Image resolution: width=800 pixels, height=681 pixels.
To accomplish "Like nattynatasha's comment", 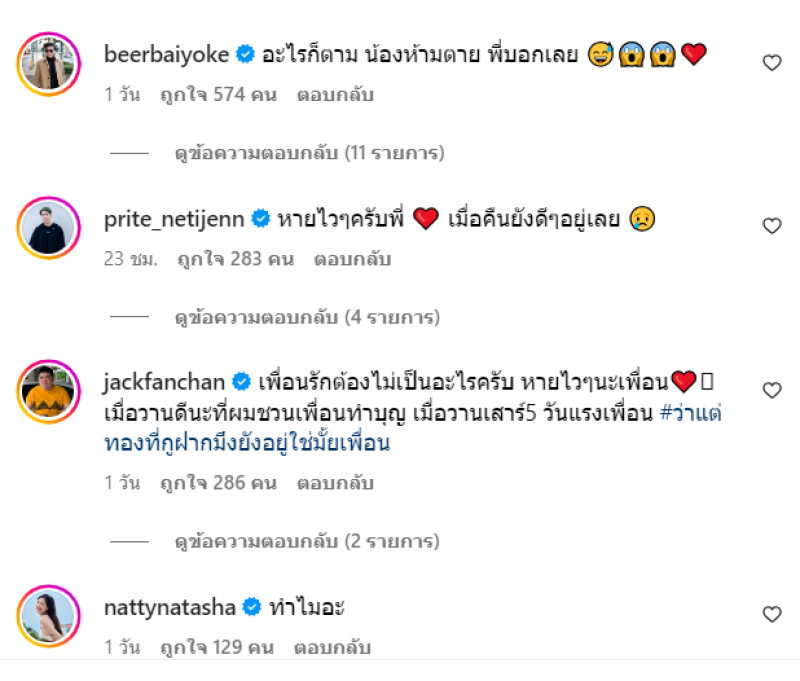I will [x=771, y=614].
